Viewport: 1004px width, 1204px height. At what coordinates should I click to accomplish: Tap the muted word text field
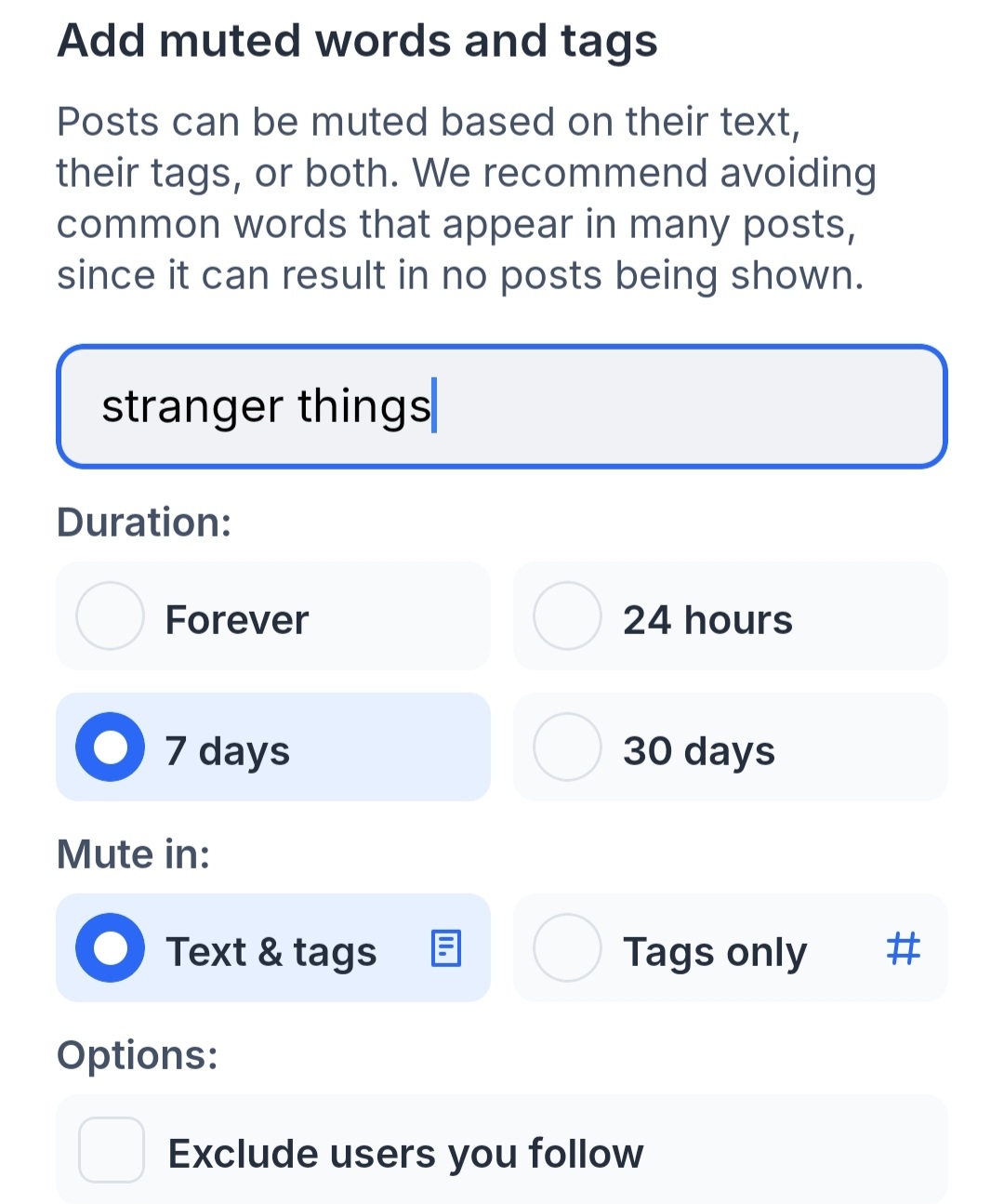point(502,406)
